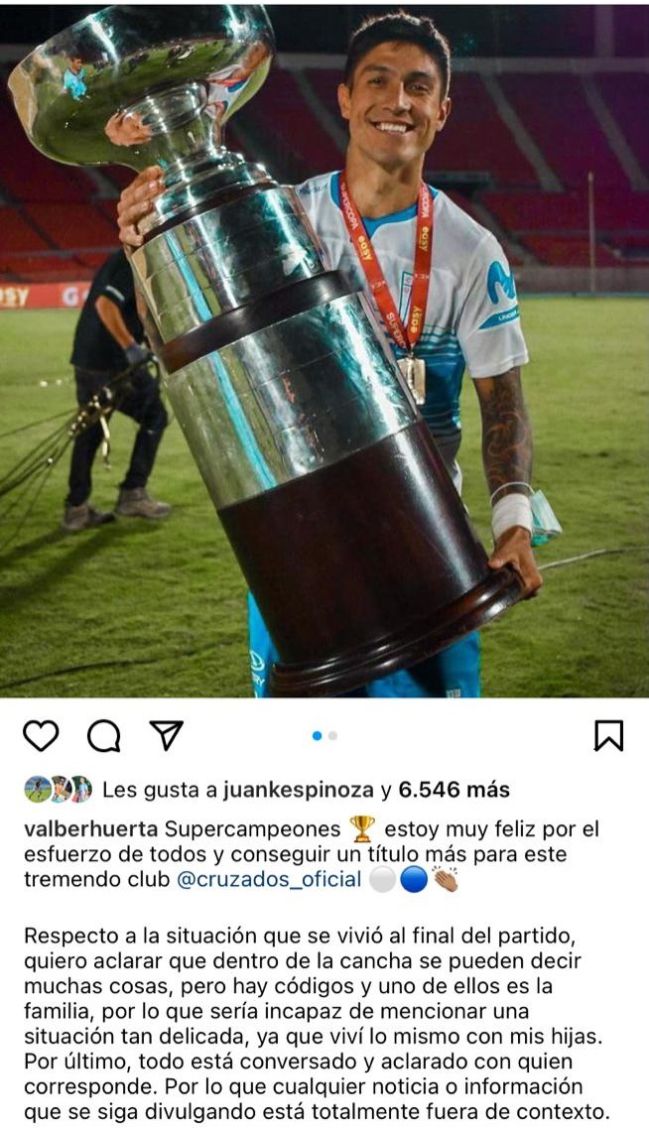
Task: Open juankespinoza's profile from likes
Action: click(x=298, y=790)
